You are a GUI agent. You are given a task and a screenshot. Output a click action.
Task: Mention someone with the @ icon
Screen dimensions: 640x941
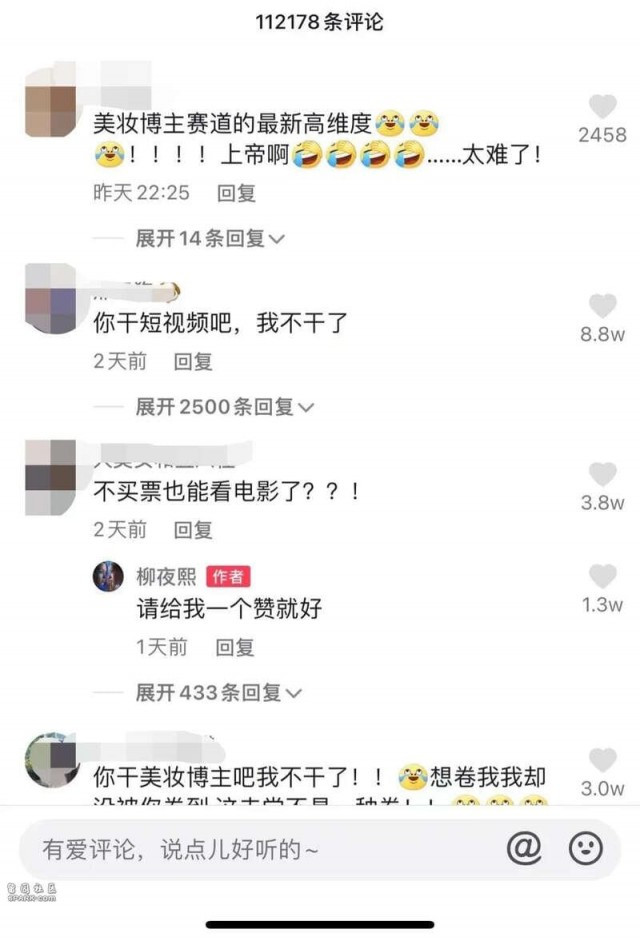point(523,849)
